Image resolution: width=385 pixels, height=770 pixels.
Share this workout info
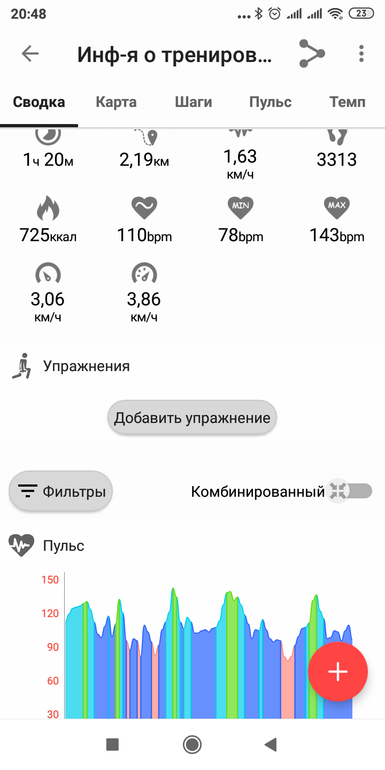(x=312, y=54)
